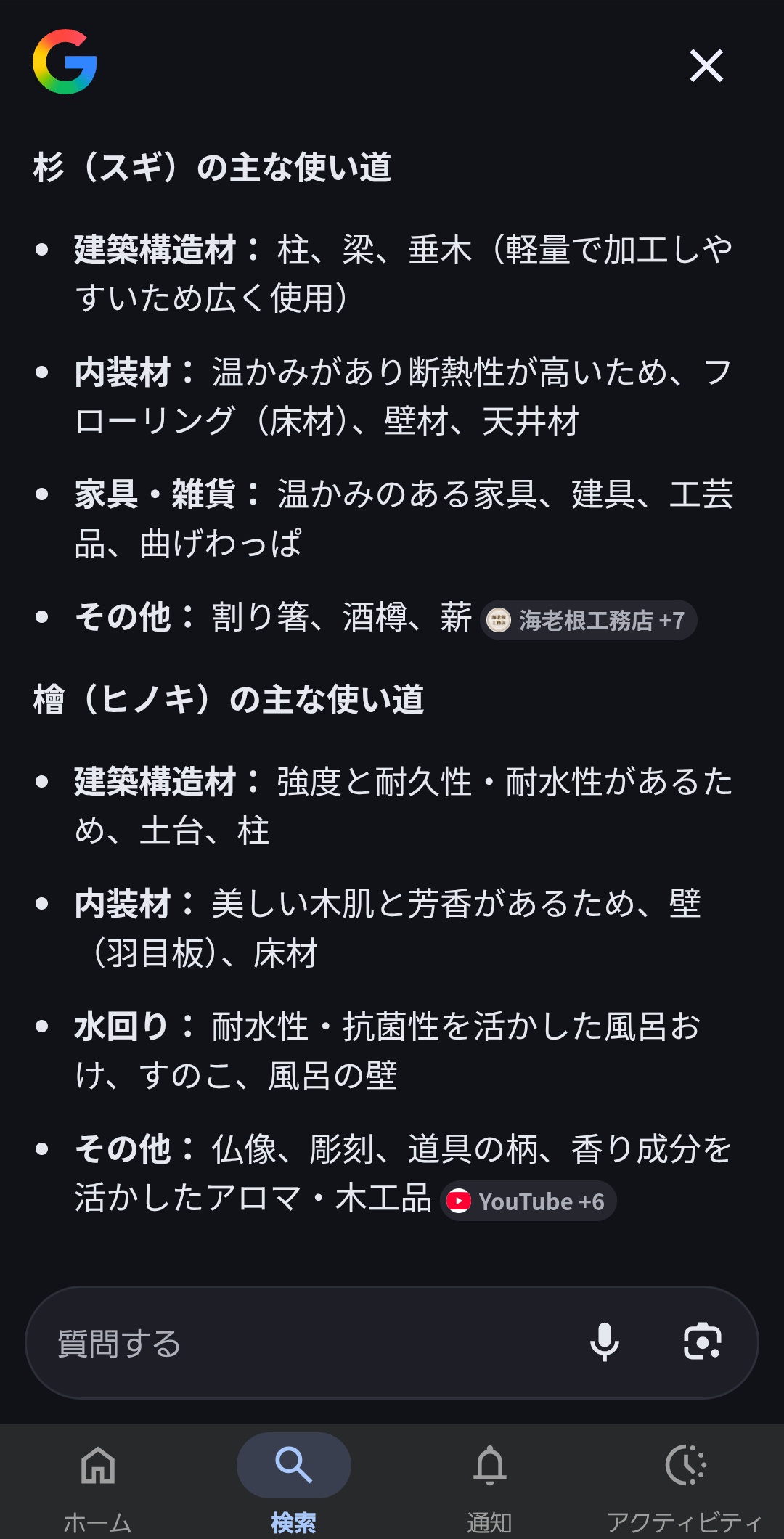The height and width of the screenshot is (1539, 784).
Task: Start voice input with the microphone
Action: coord(604,1342)
